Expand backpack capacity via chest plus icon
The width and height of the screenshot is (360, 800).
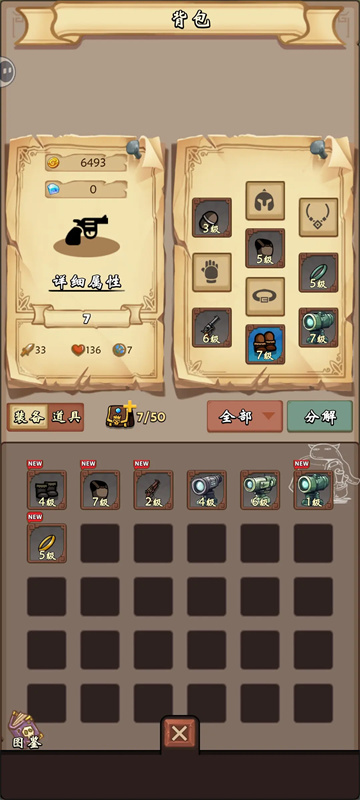point(121,415)
